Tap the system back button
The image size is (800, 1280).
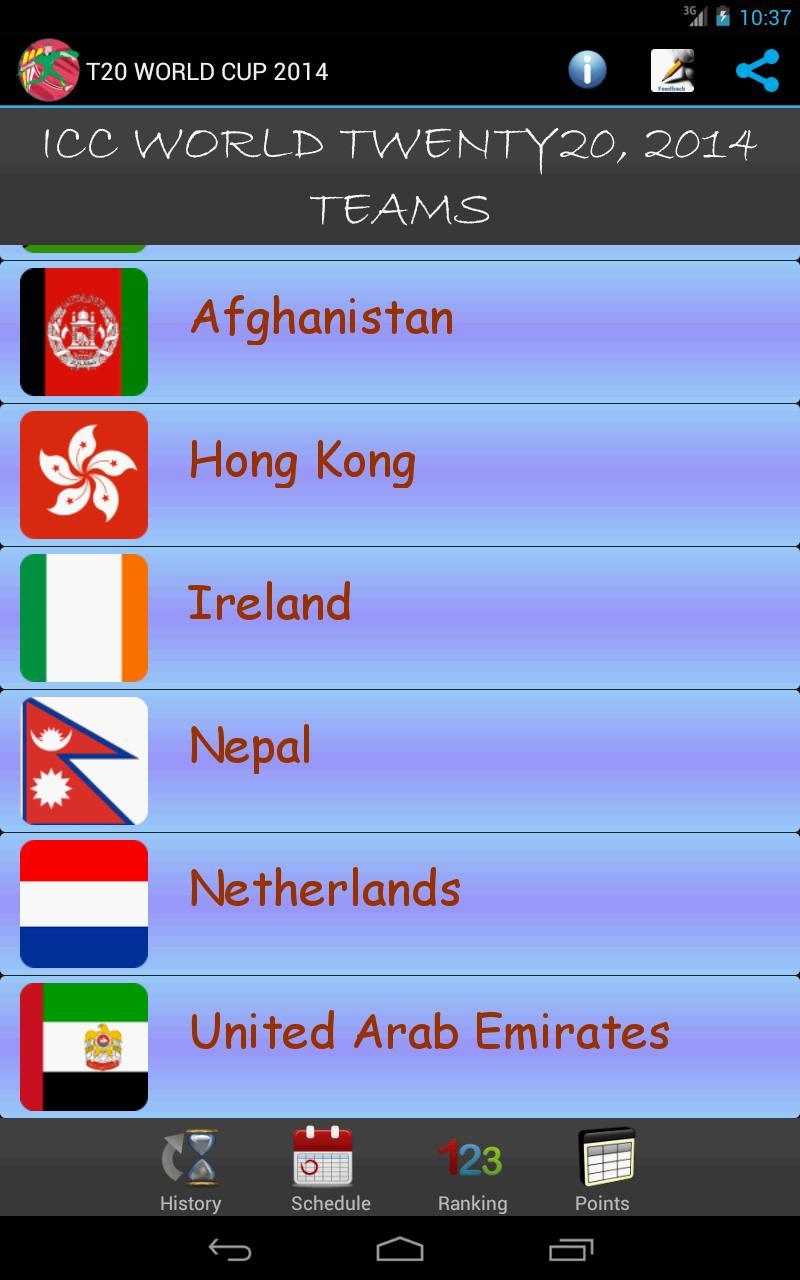pos(229,1249)
